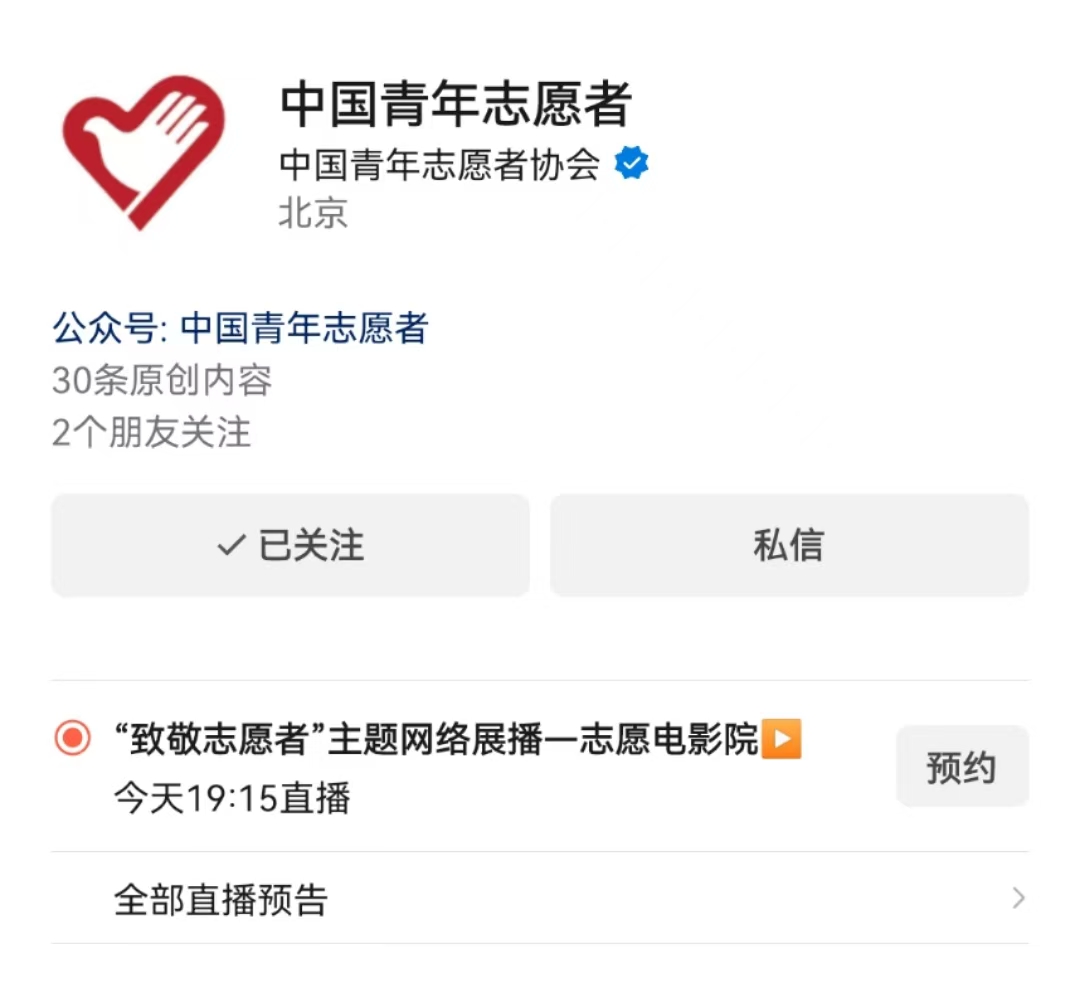
Task: Open 全部直播预告 livestream previews
Action: tap(538, 899)
